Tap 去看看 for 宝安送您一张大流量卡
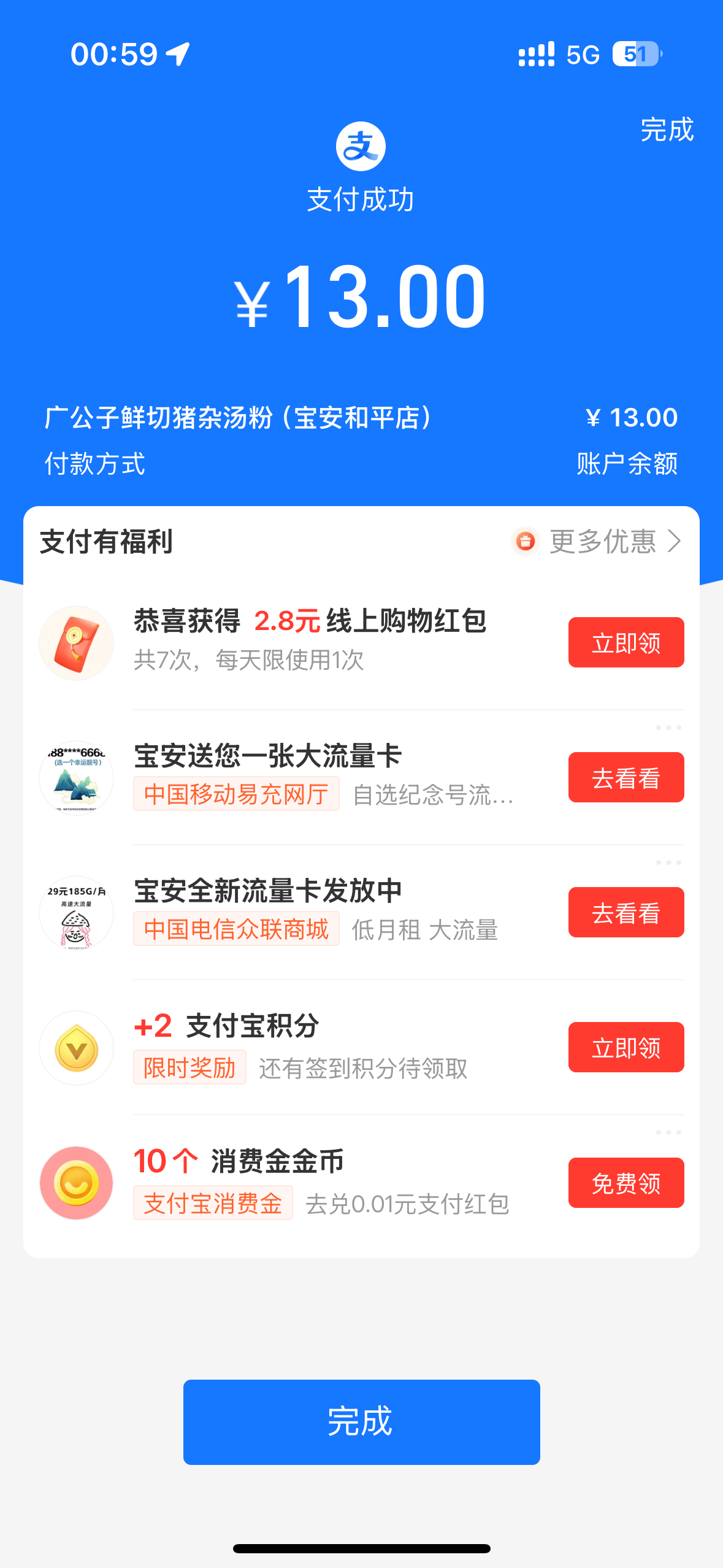Viewport: 723px width, 1568px height. pos(625,777)
